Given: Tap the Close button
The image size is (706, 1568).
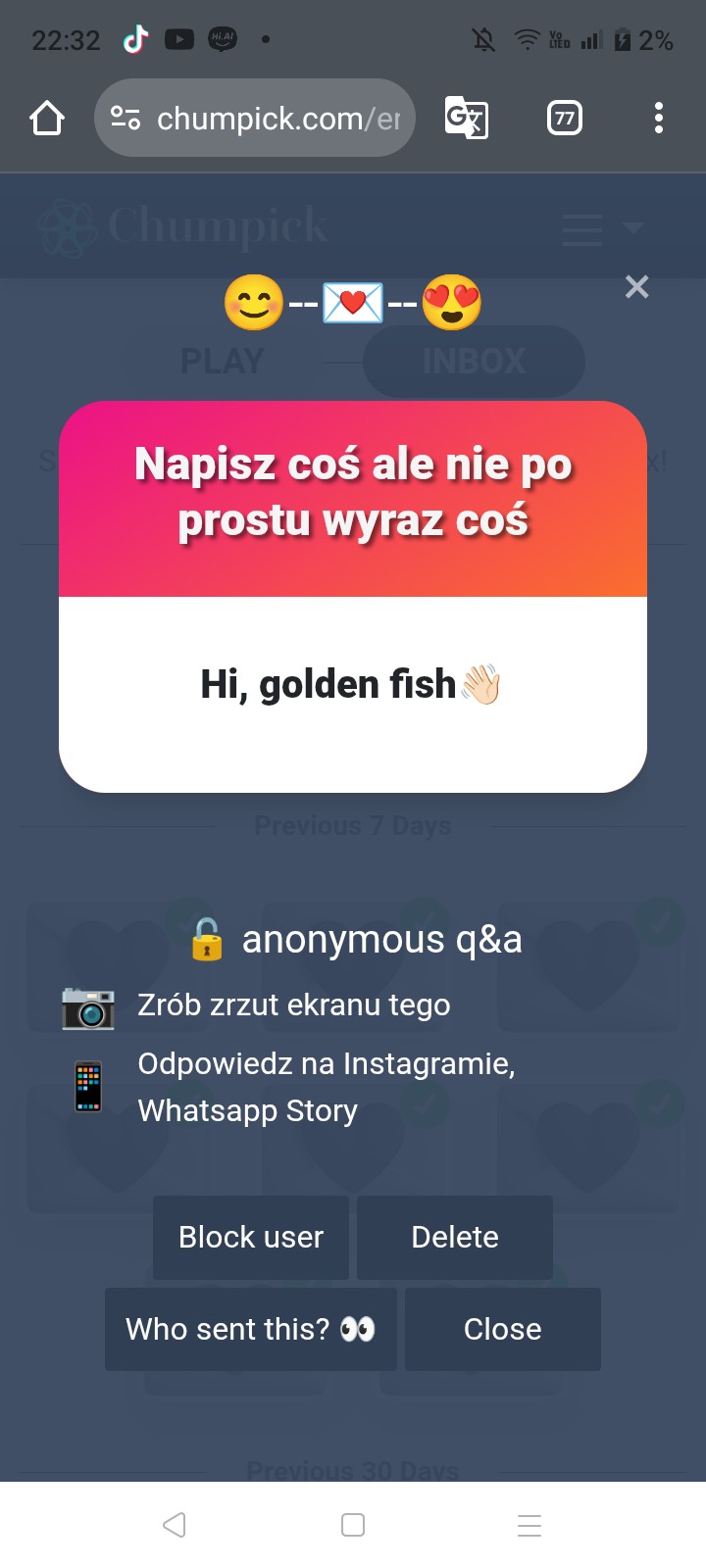Looking at the screenshot, I should (x=502, y=1329).
